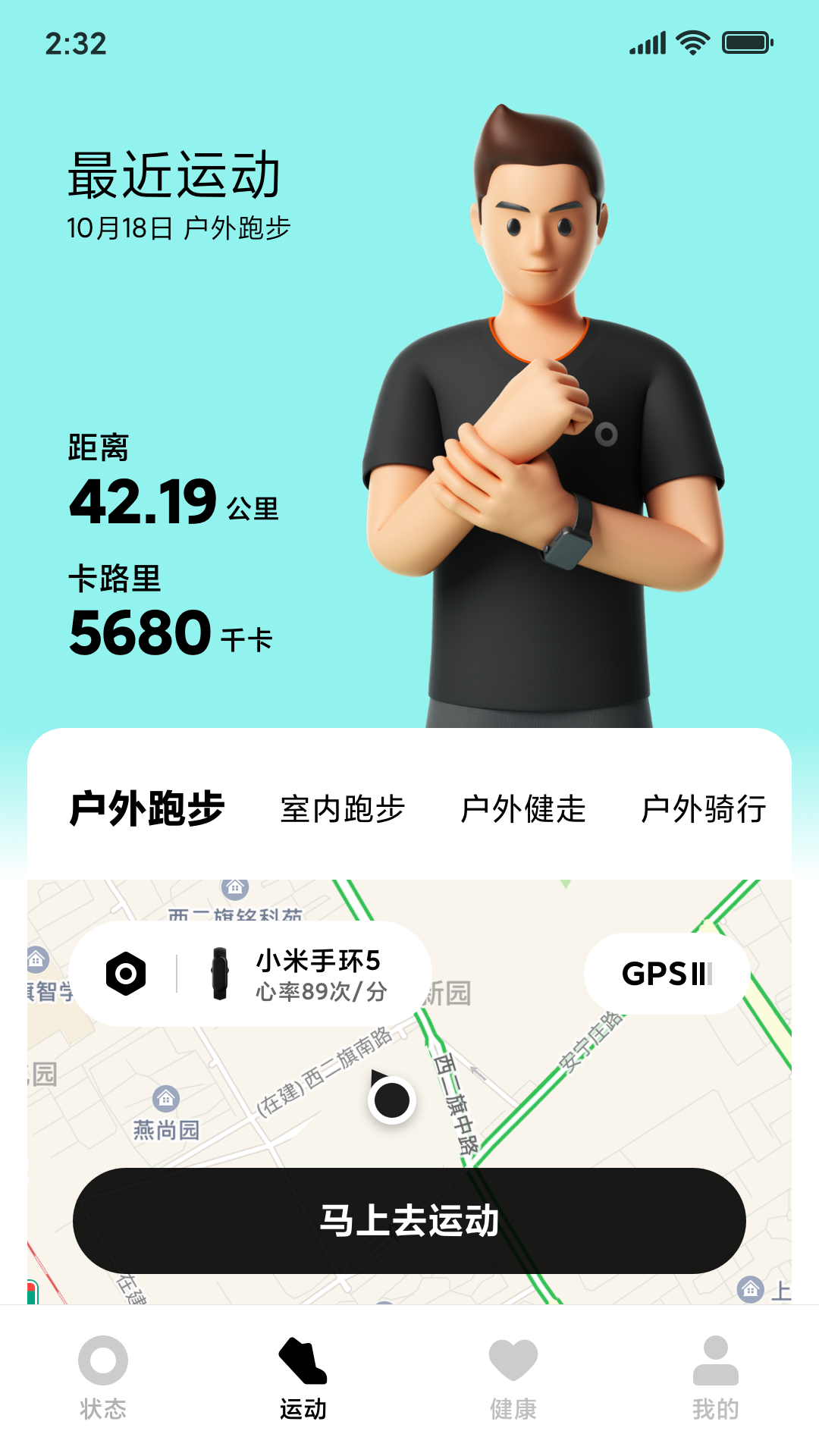
Task: Switch to the 室内跑步 tab
Action: (x=343, y=809)
